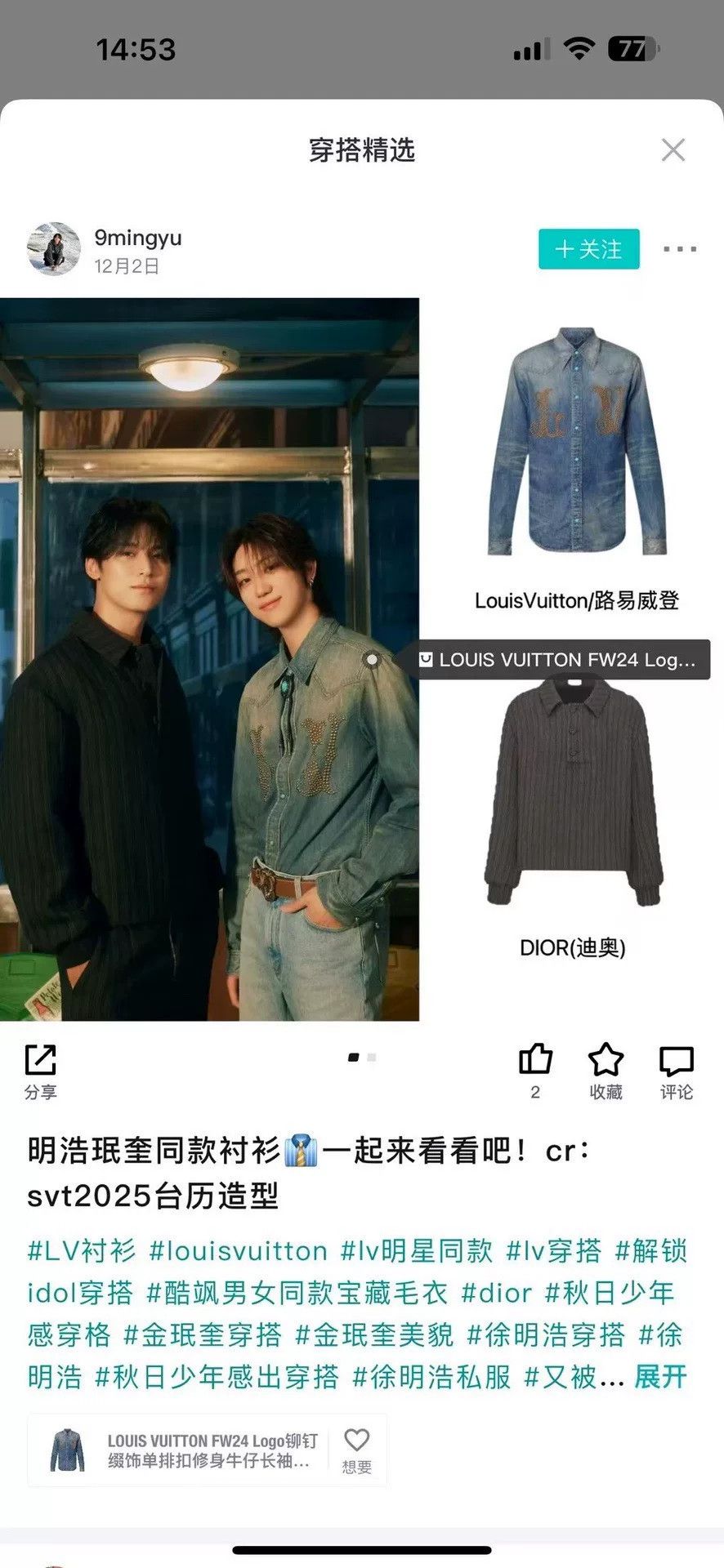Share this outfit post

pyautogui.click(x=40, y=1071)
